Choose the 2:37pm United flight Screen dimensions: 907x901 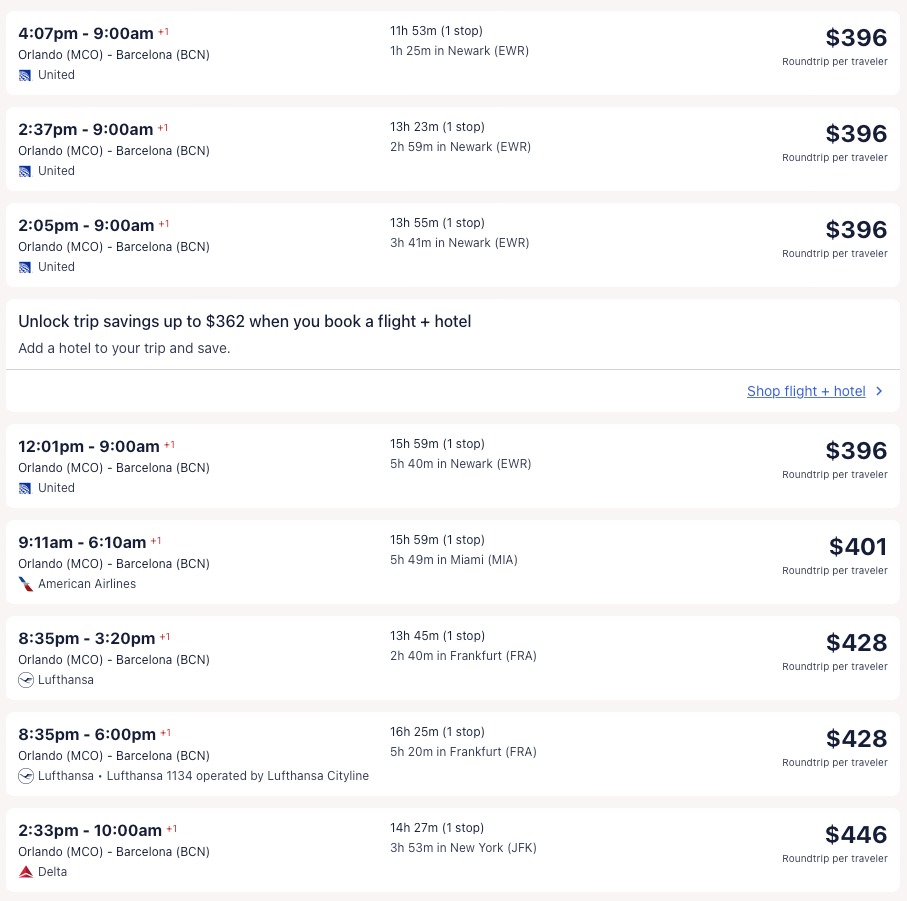click(453, 149)
